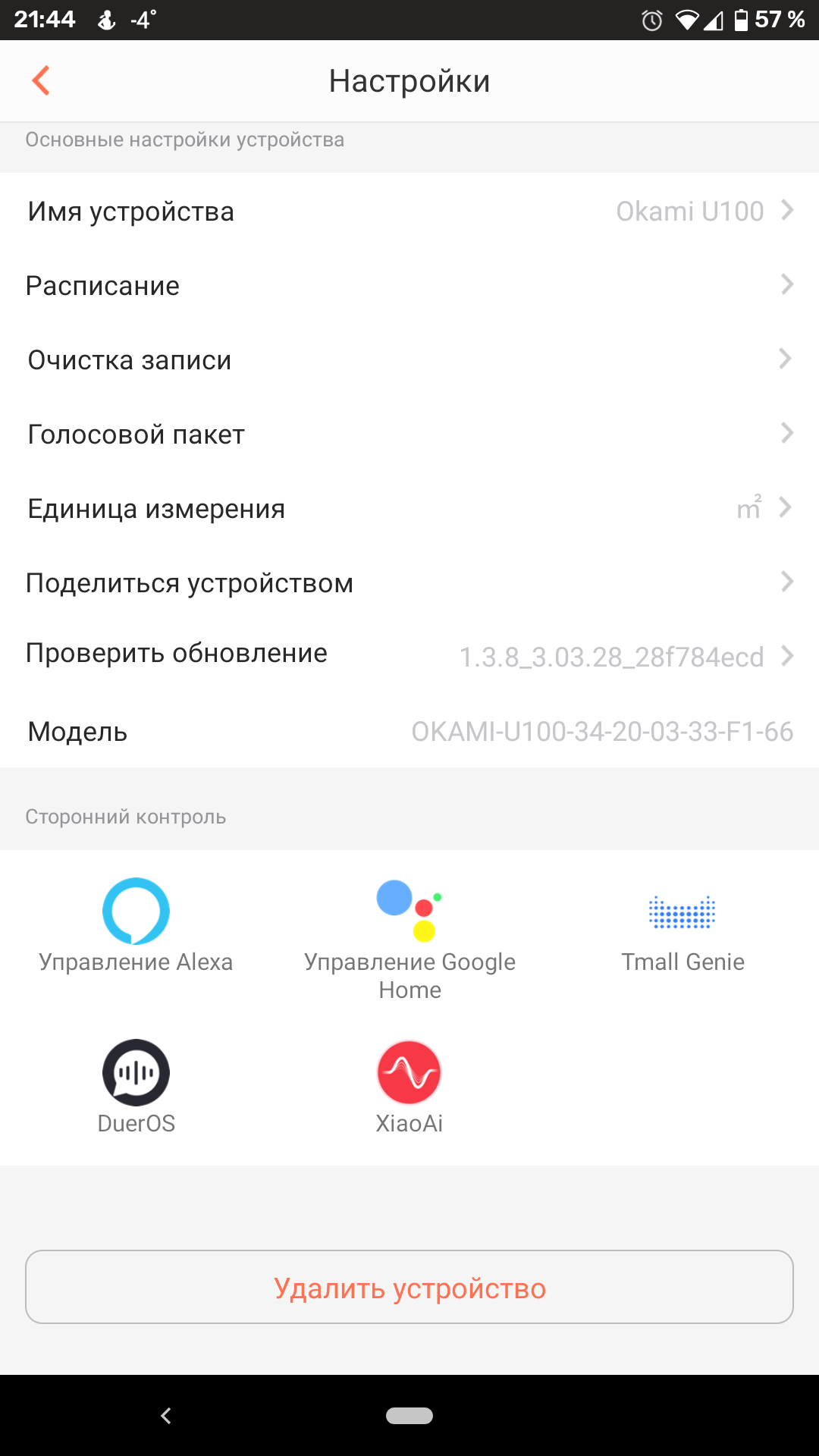The image size is (819, 1456).
Task: Tap the system back button
Action: pyautogui.click(x=166, y=1415)
